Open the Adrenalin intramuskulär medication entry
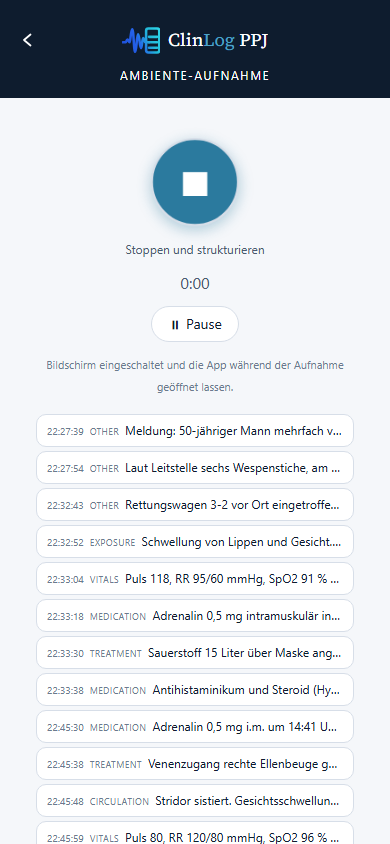 195,616
